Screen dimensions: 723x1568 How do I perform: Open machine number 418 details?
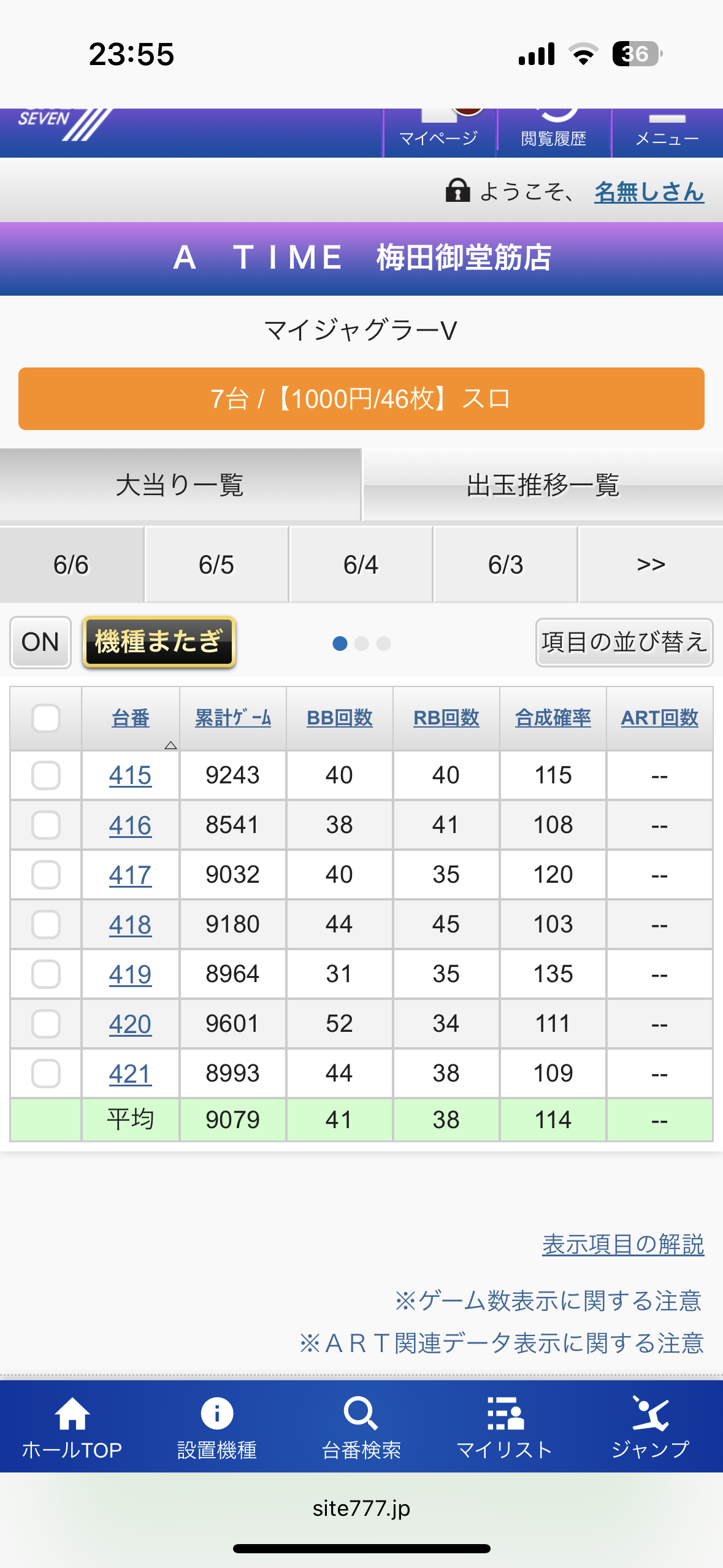point(130,924)
